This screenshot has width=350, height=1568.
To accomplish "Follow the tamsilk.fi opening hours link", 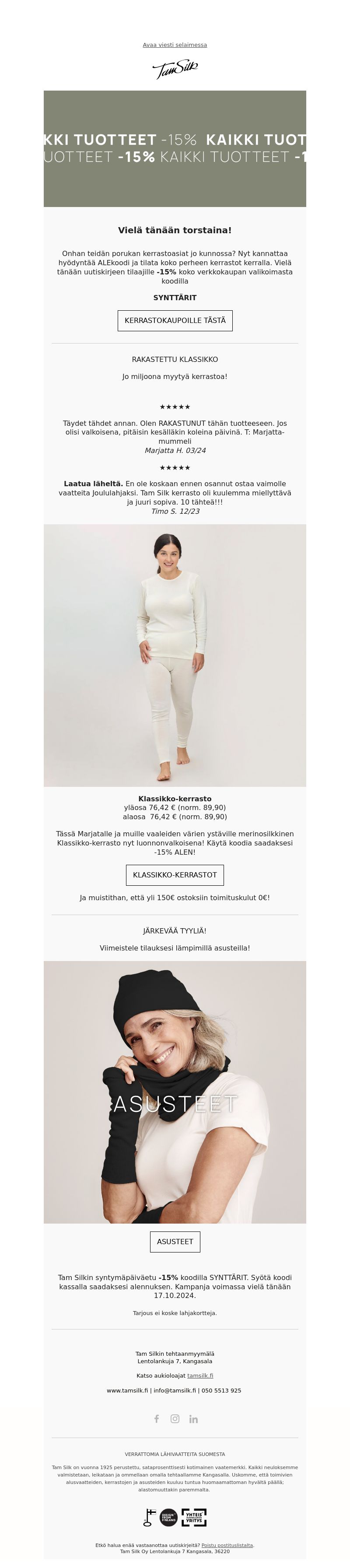I will tap(199, 1375).
